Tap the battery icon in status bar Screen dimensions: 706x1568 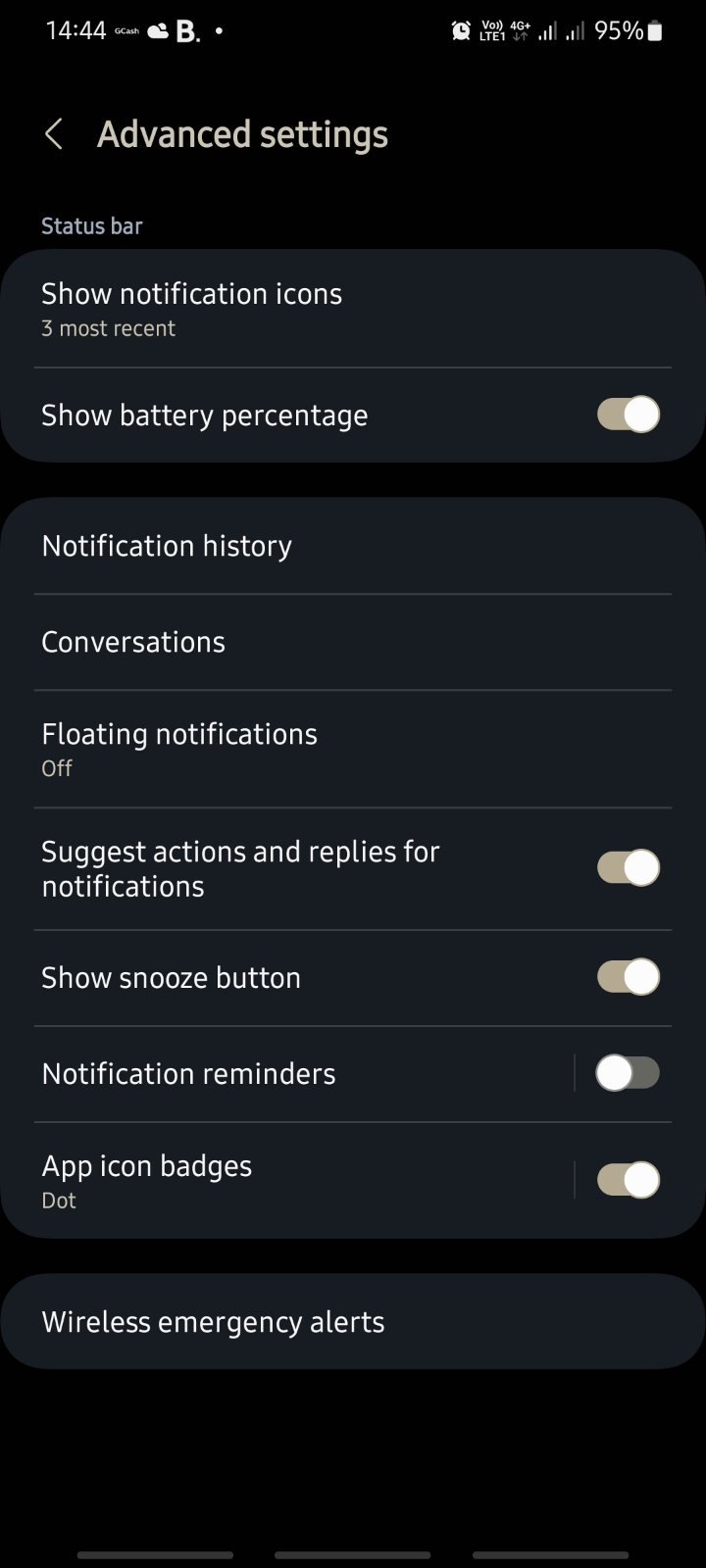click(655, 30)
